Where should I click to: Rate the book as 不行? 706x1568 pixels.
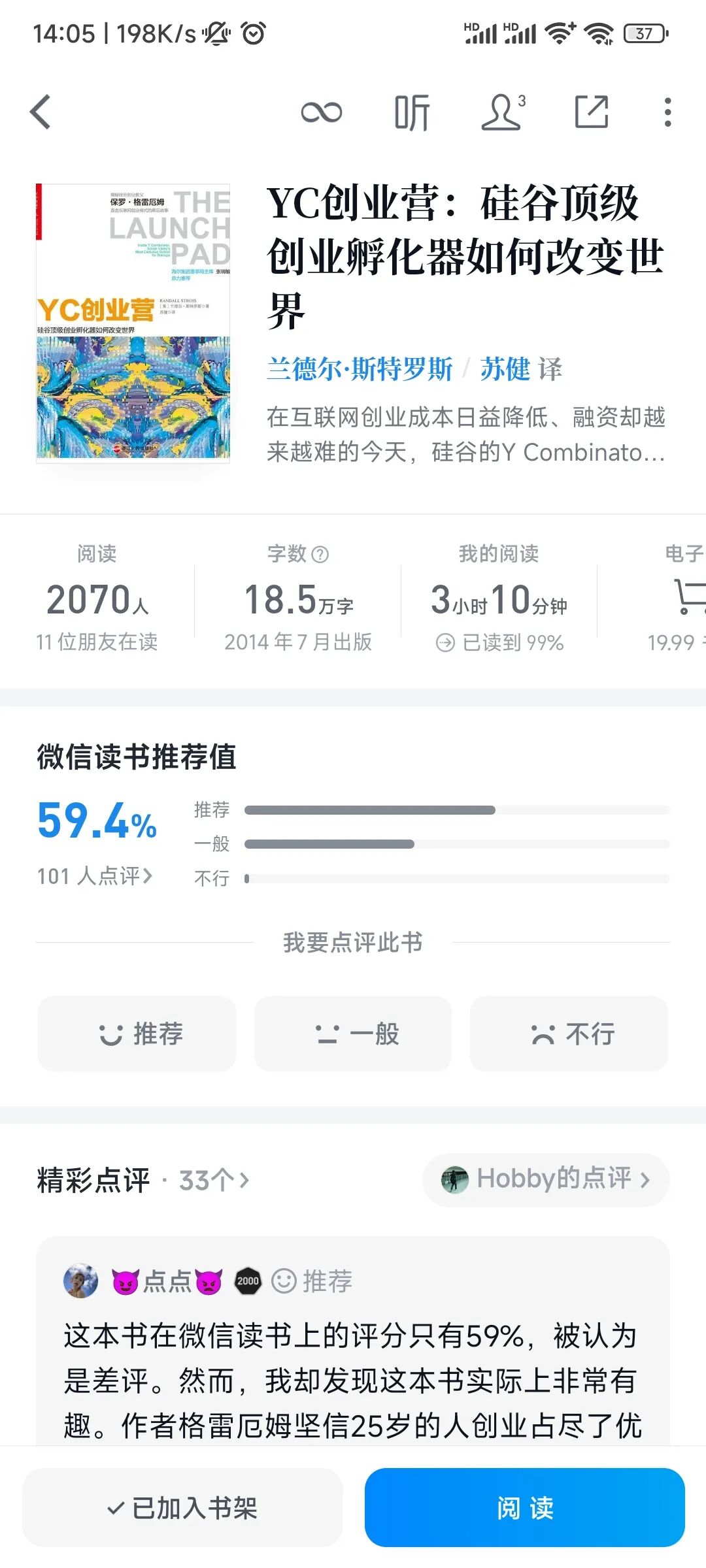coord(569,1034)
